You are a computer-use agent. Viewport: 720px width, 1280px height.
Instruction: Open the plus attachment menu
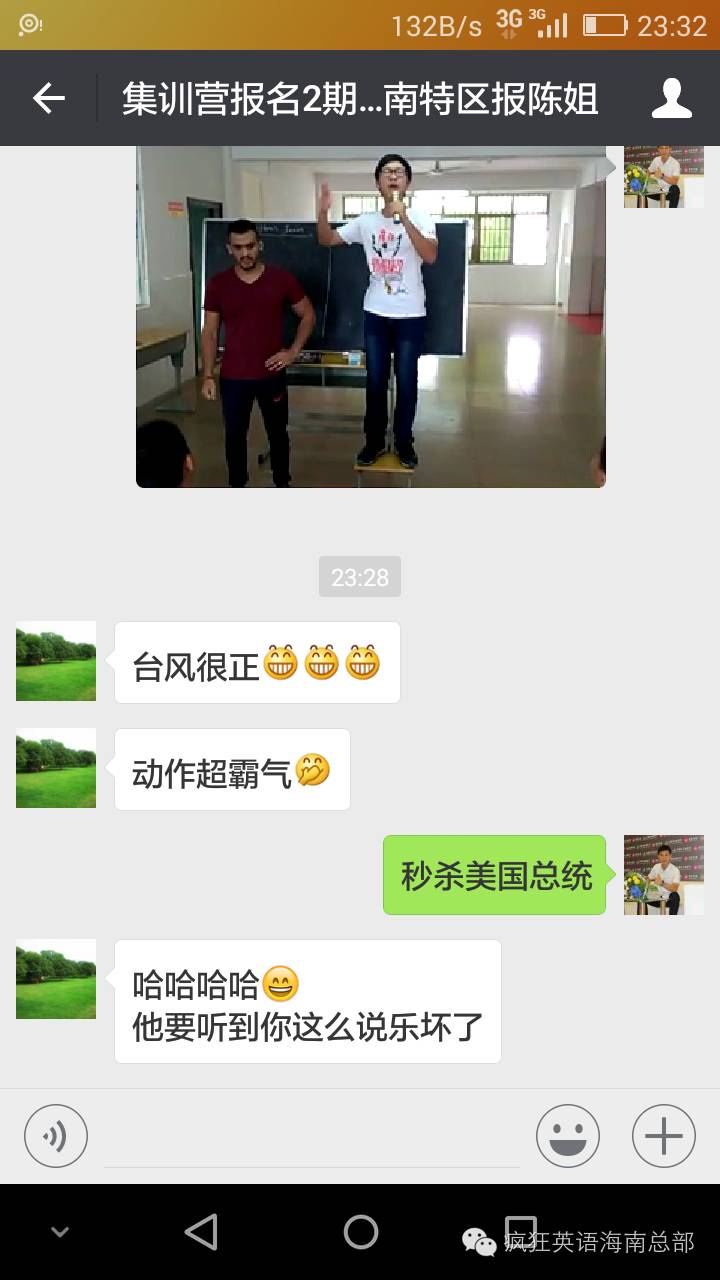coord(664,1136)
